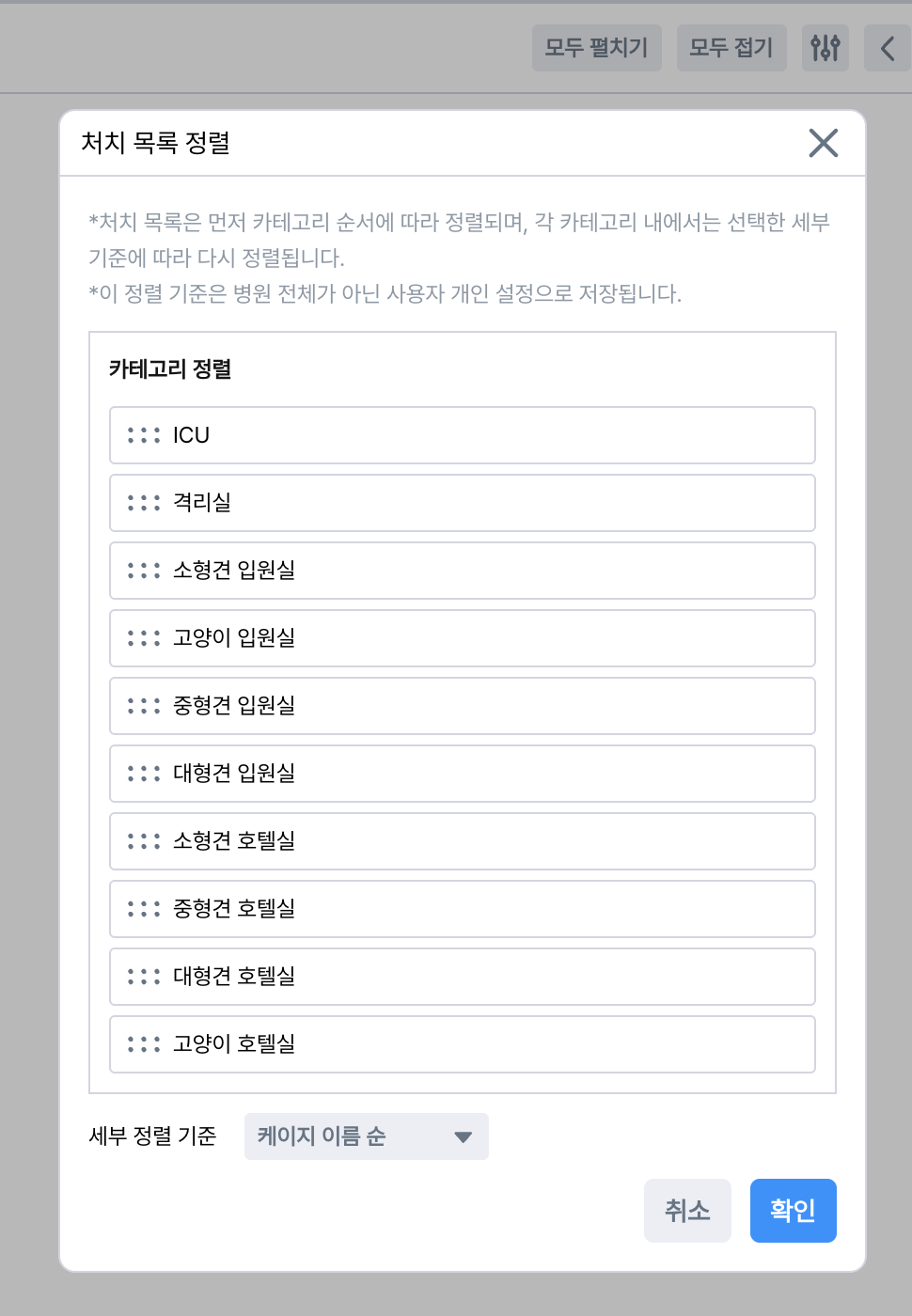Confirm with the 확인 button
912x1316 pixels.
click(793, 1210)
